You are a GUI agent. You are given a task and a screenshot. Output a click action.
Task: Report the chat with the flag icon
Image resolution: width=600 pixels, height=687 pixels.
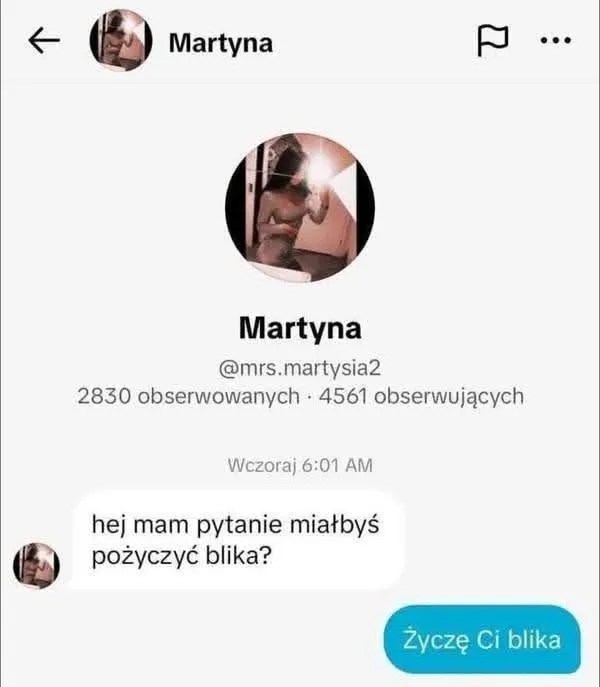pos(491,41)
